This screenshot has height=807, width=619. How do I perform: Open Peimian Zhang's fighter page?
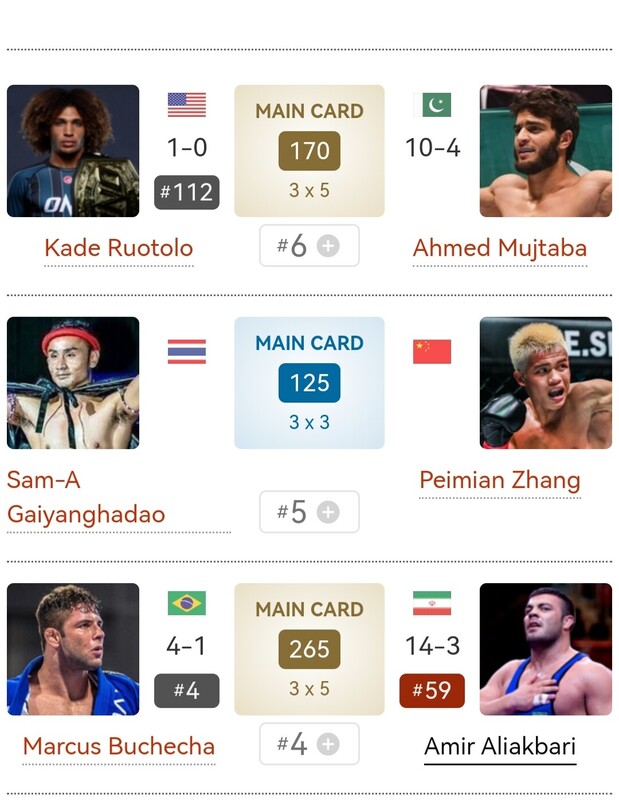(499, 480)
